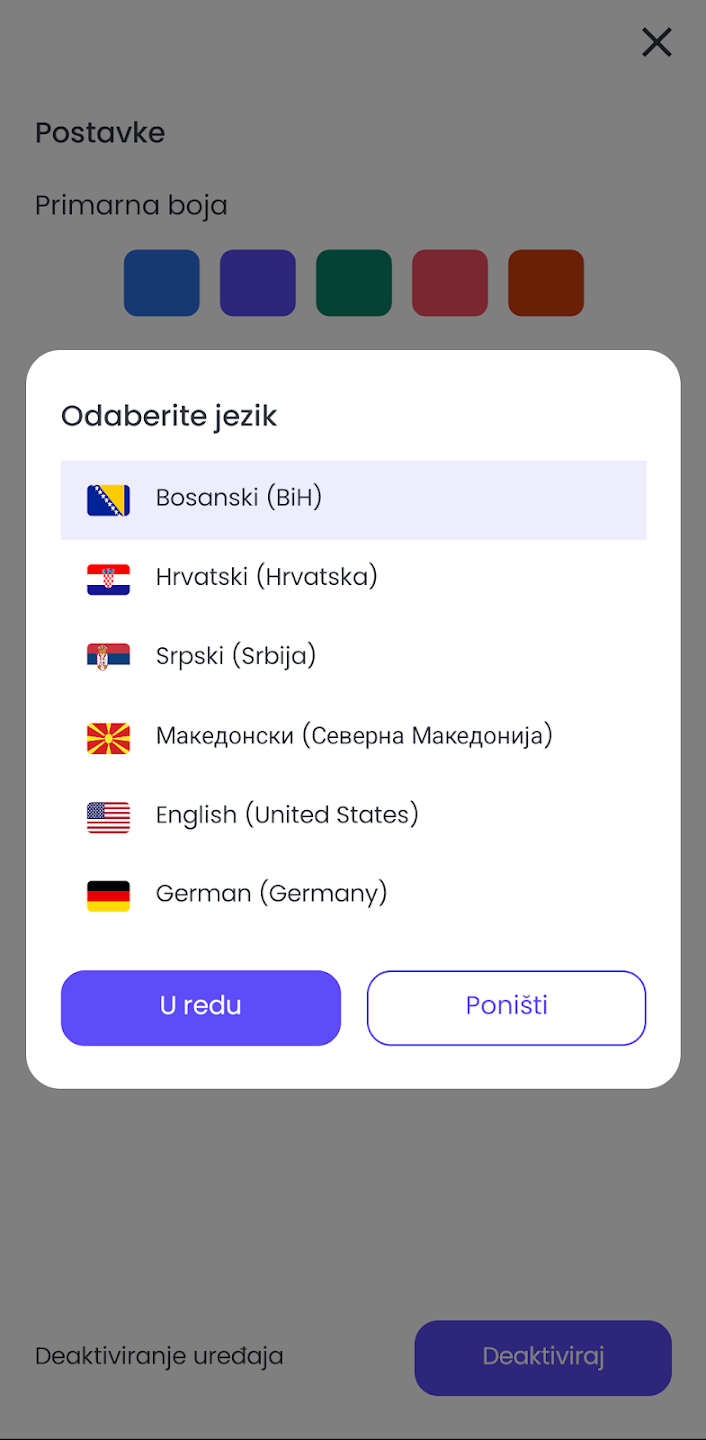Select Bosanski (BiH) language
The width and height of the screenshot is (706, 1440).
(353, 499)
